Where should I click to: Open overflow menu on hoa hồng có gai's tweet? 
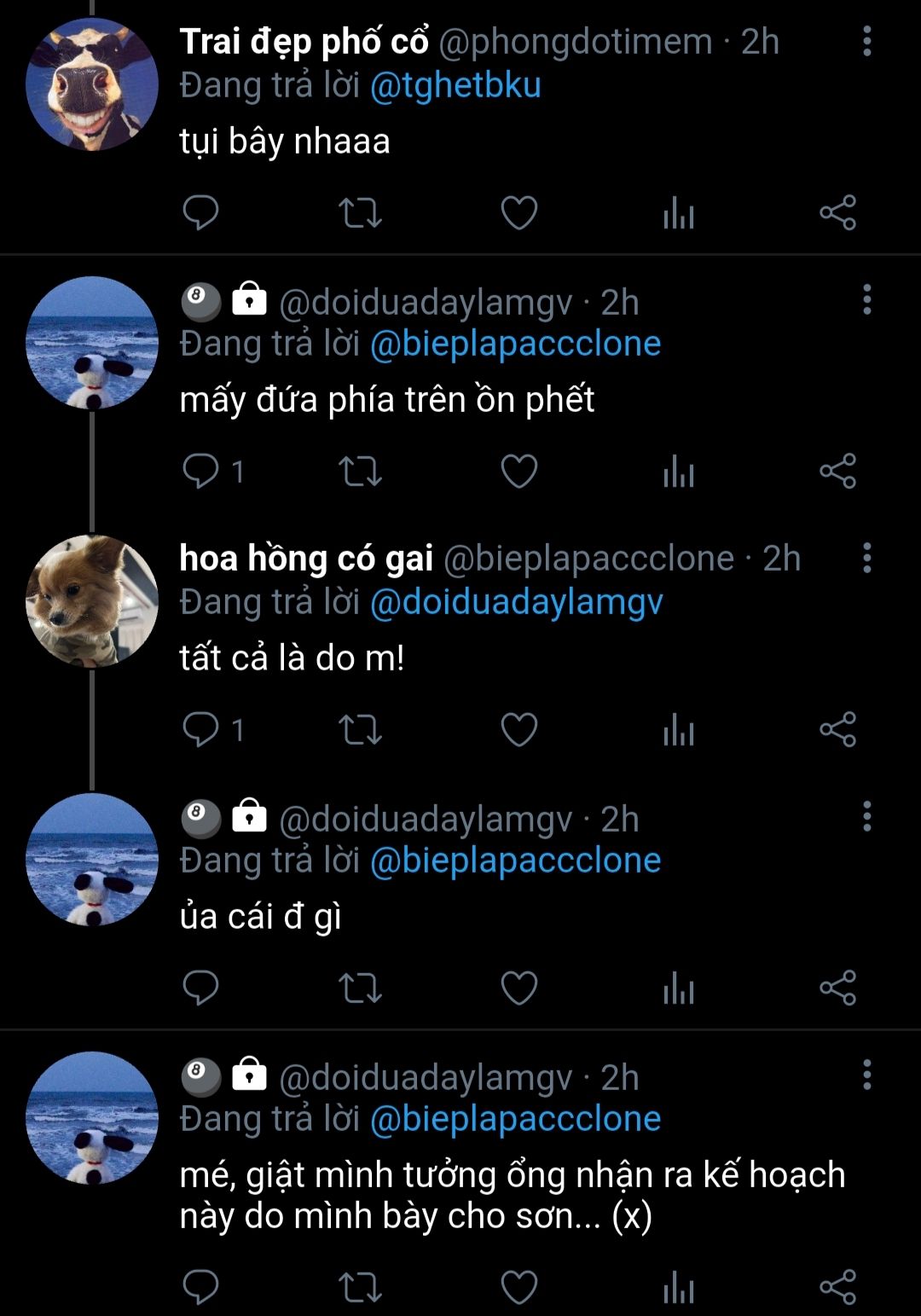coord(866,558)
